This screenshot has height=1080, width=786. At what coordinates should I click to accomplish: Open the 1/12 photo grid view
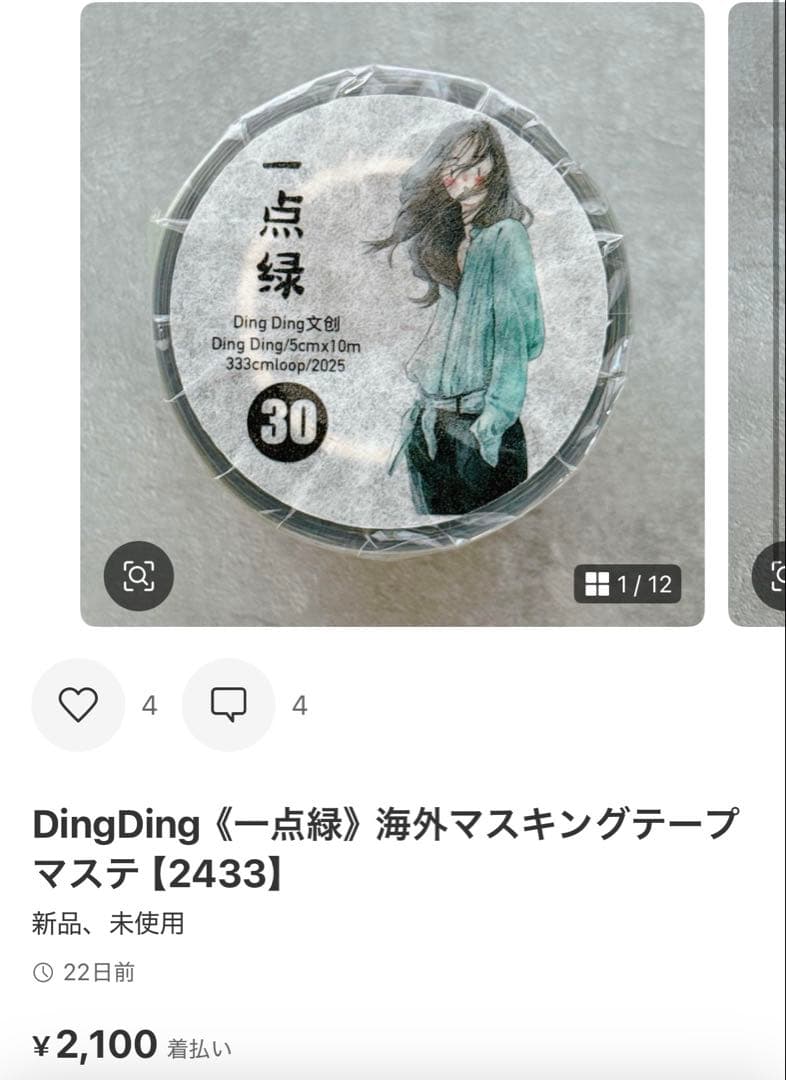pyautogui.click(x=628, y=584)
